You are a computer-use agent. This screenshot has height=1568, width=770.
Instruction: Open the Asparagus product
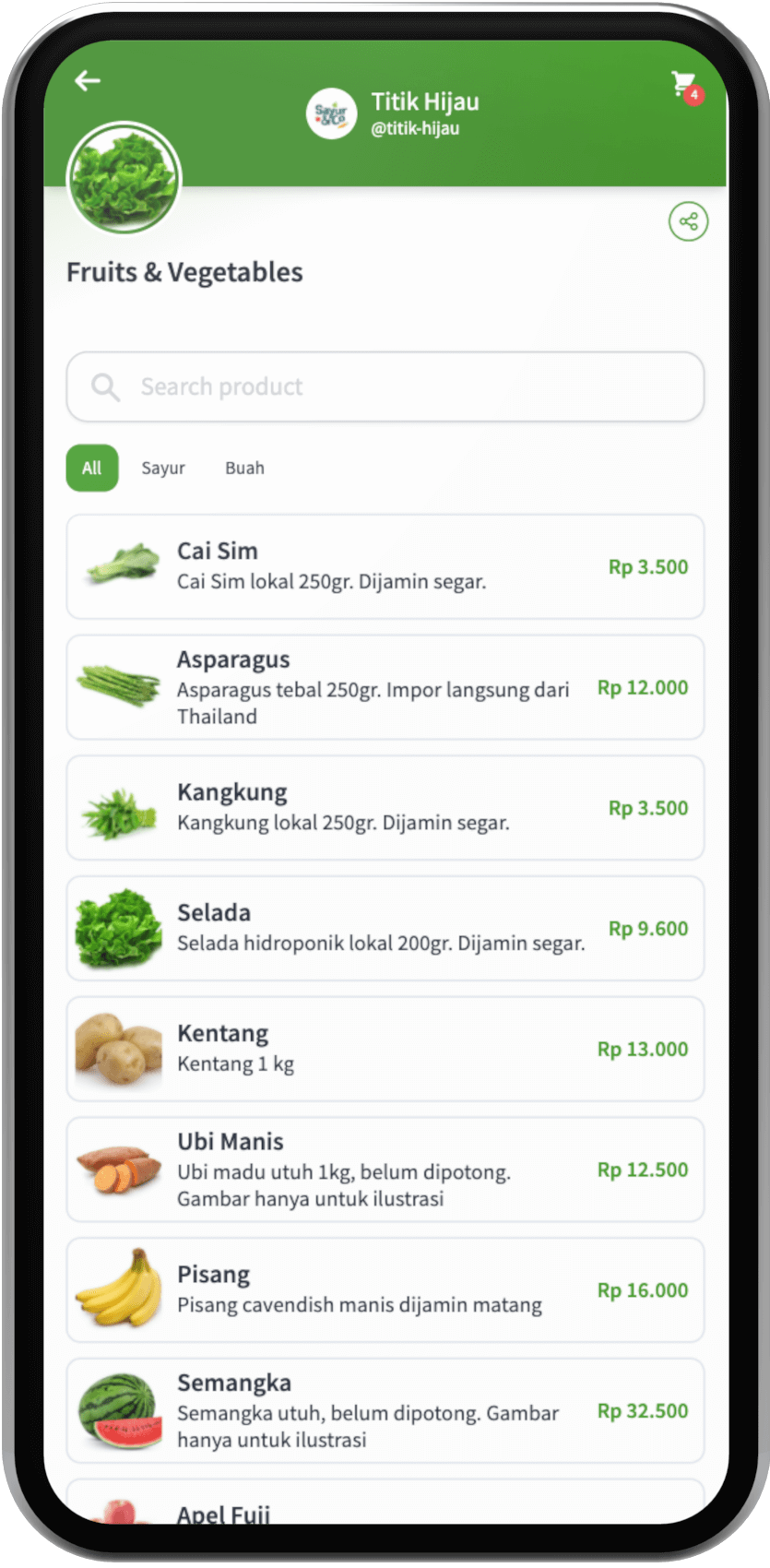click(385, 687)
